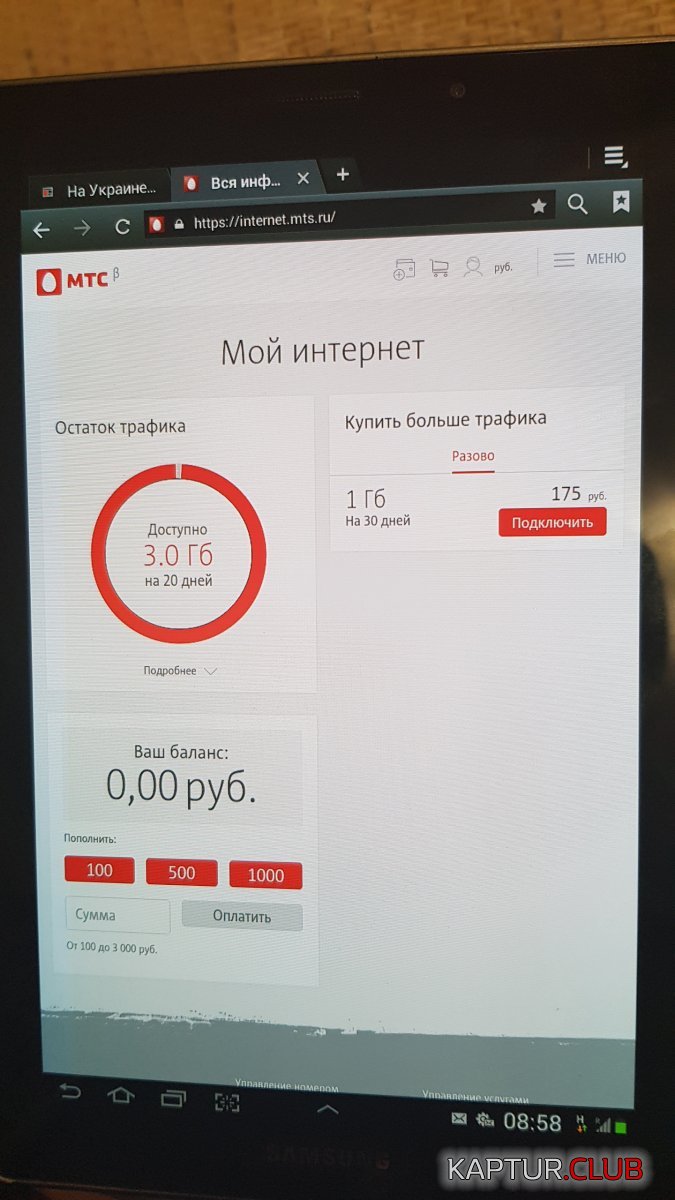Image resolution: width=675 pixels, height=1200 pixels.
Task: Tap Подключить for the 1 Гб package
Action: tap(552, 522)
